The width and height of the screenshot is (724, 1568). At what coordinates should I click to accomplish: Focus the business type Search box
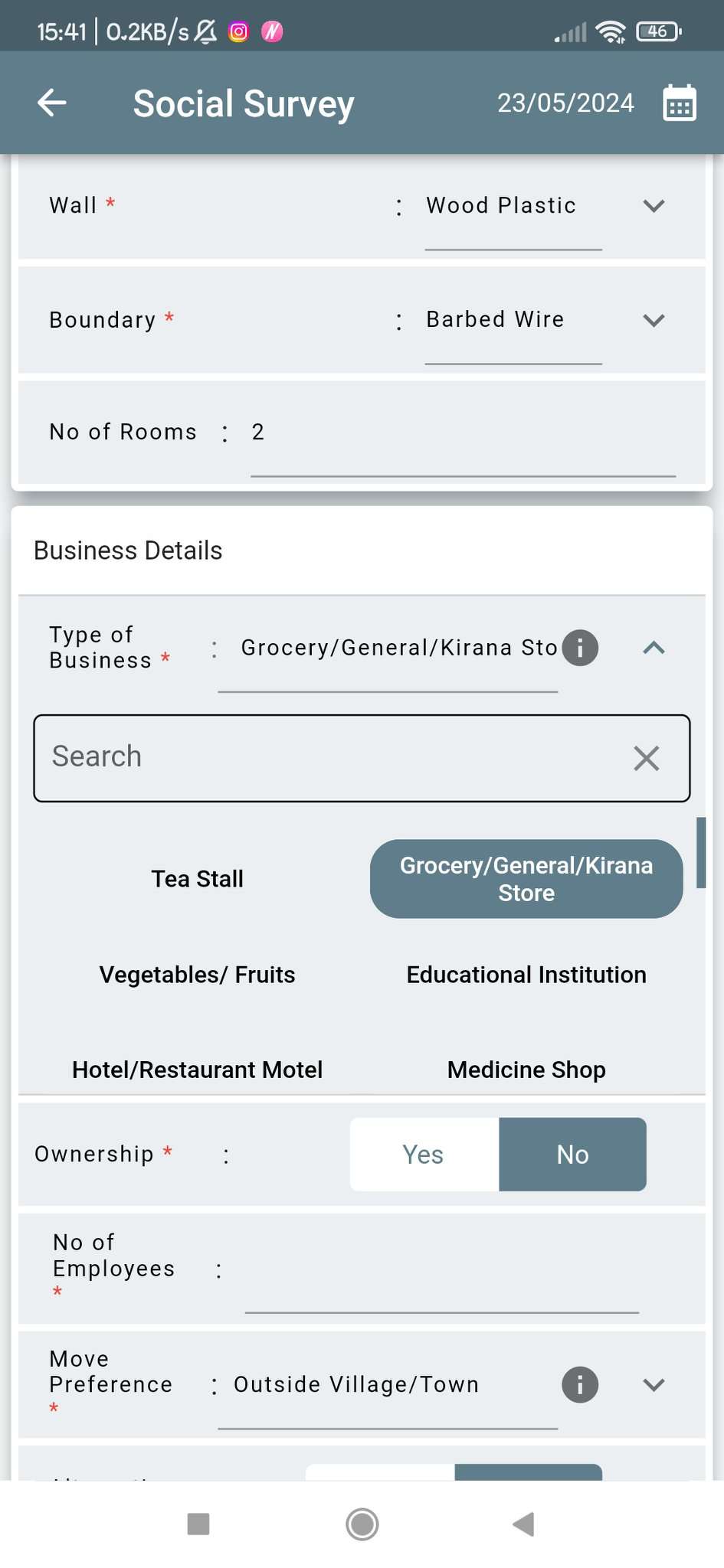(x=362, y=758)
